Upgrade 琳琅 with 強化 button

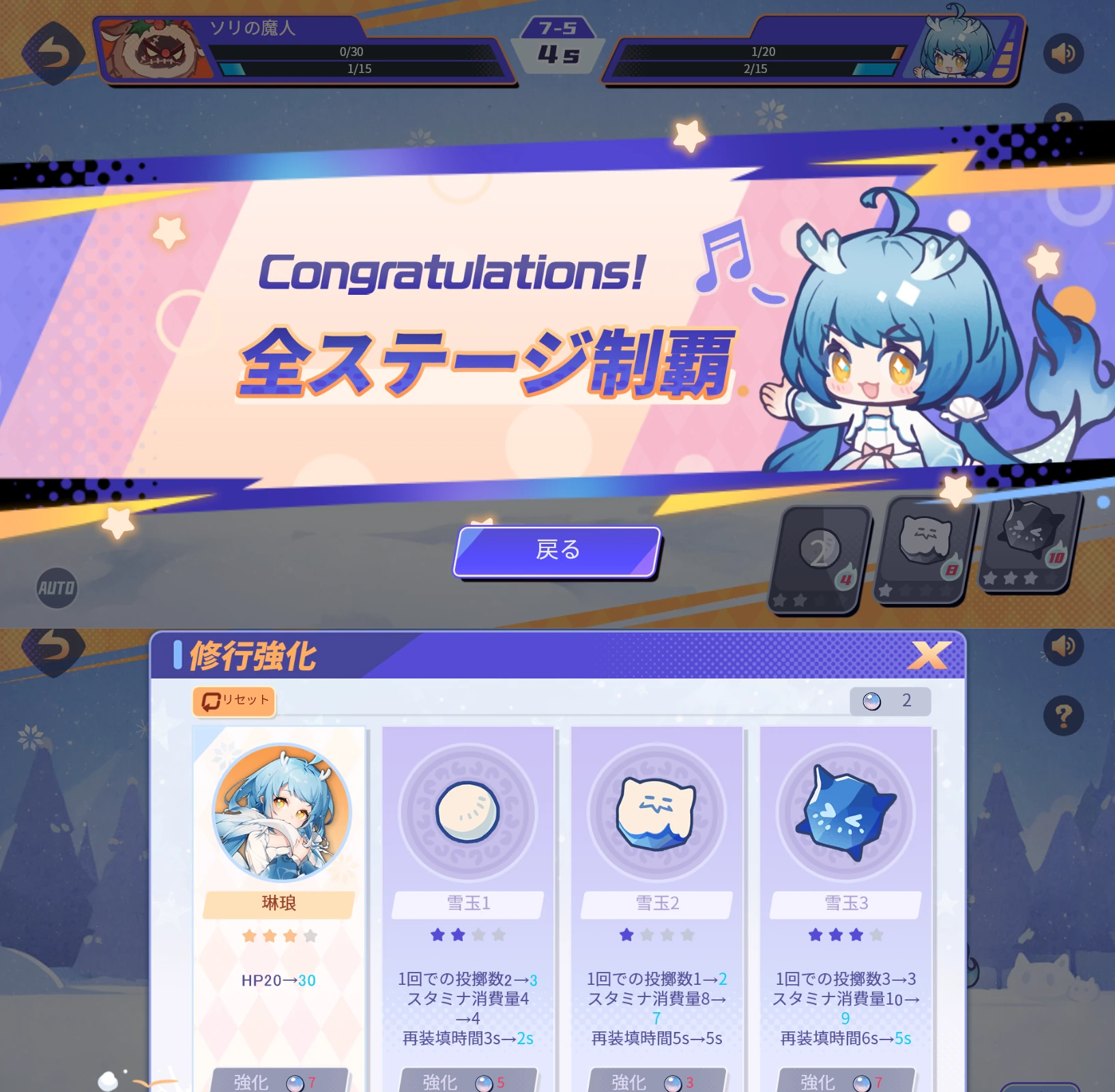[x=278, y=1081]
